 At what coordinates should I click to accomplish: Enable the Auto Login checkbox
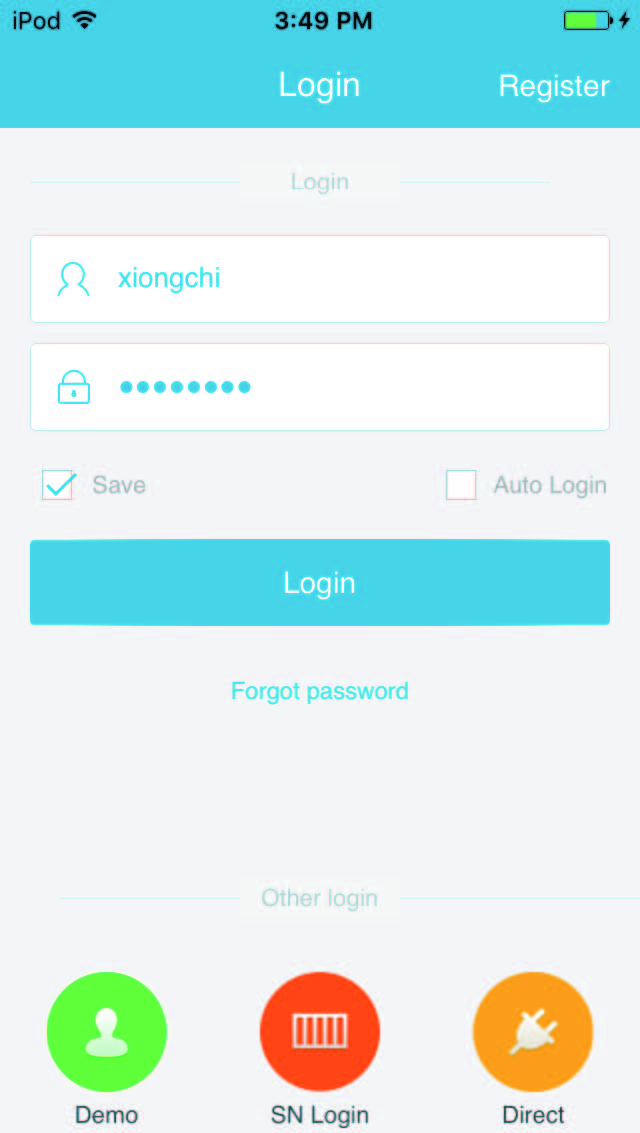coord(461,485)
